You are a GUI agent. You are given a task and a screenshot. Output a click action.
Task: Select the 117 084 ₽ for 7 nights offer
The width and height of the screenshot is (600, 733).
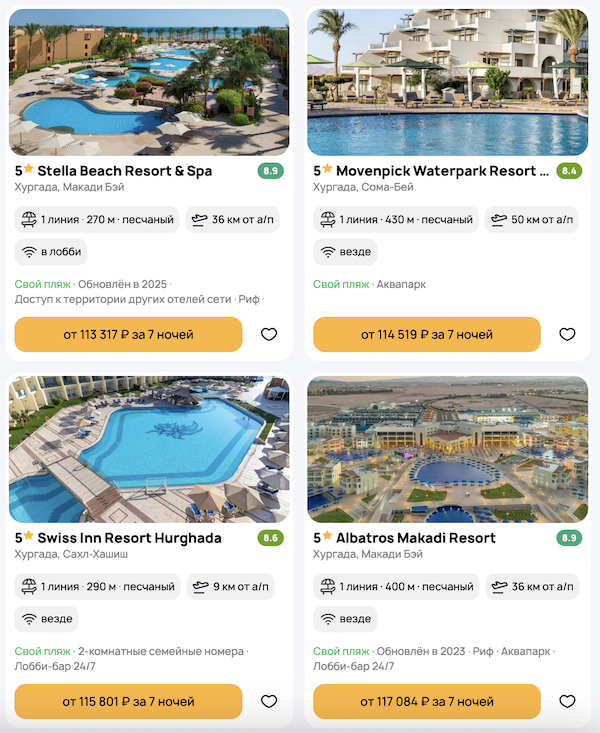tap(427, 701)
